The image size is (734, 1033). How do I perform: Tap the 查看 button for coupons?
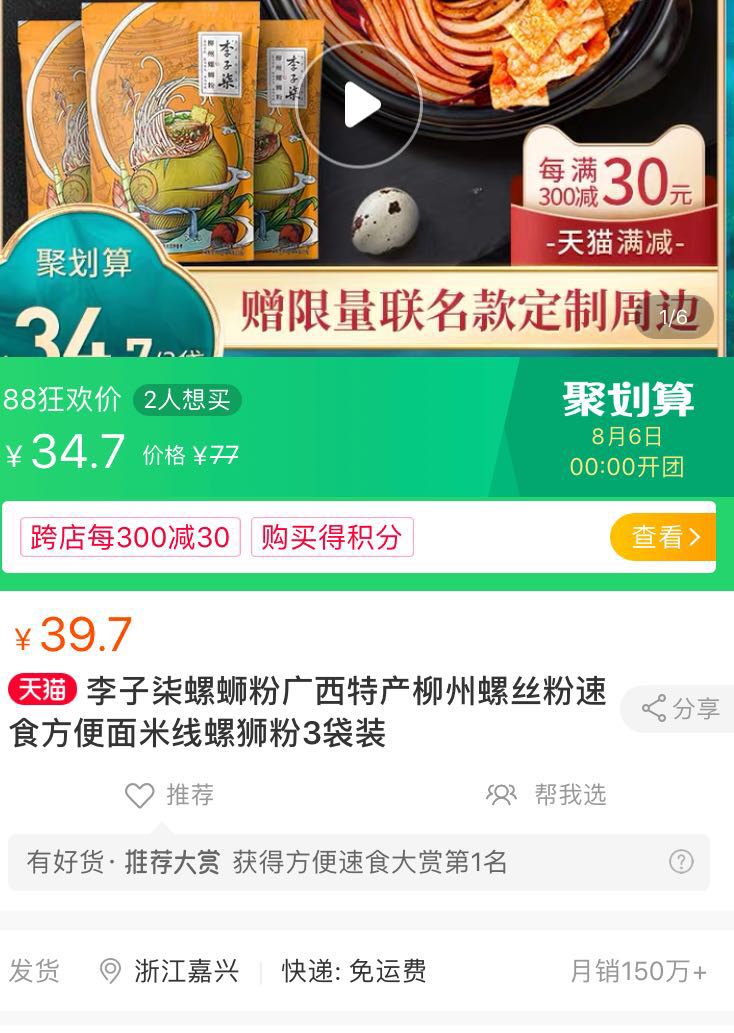663,537
